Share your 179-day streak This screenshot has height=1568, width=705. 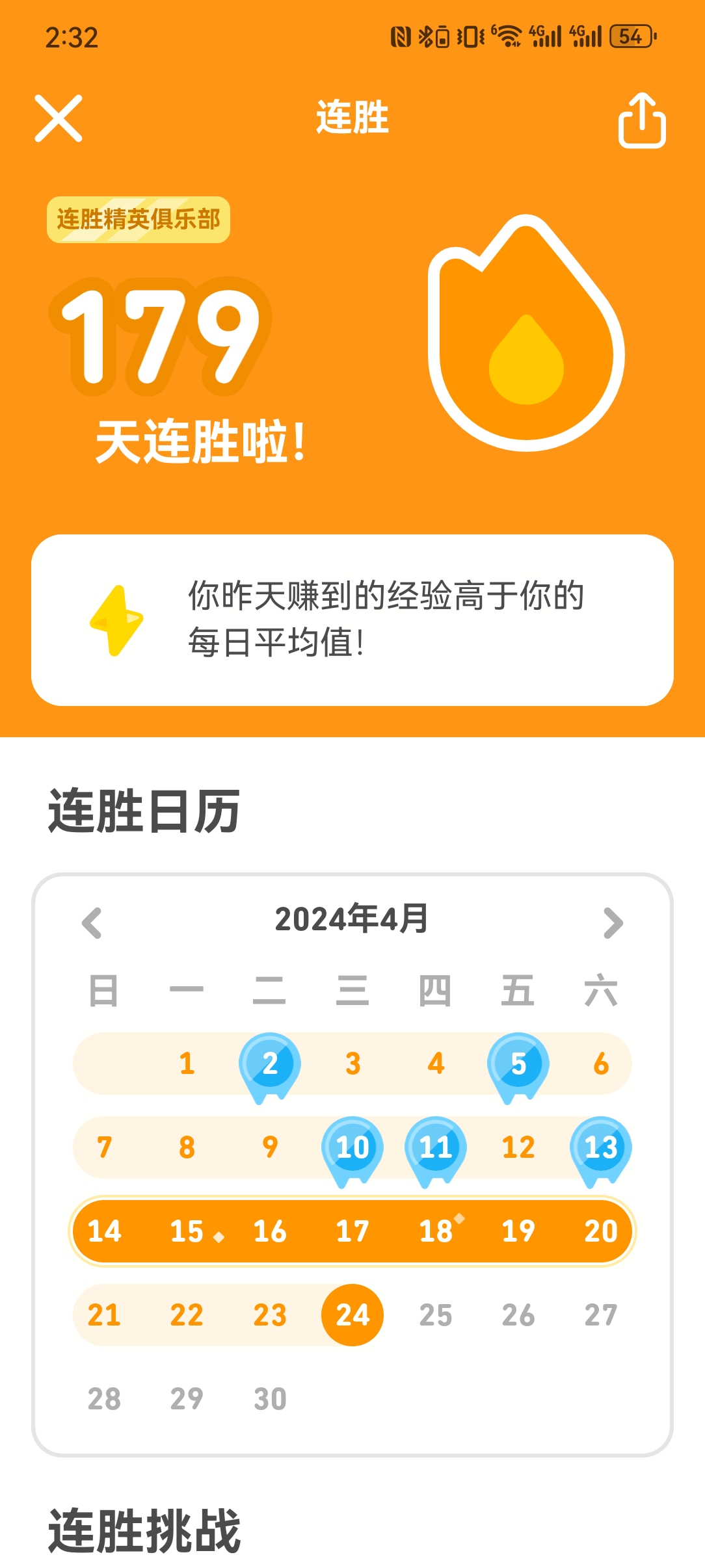tap(641, 121)
